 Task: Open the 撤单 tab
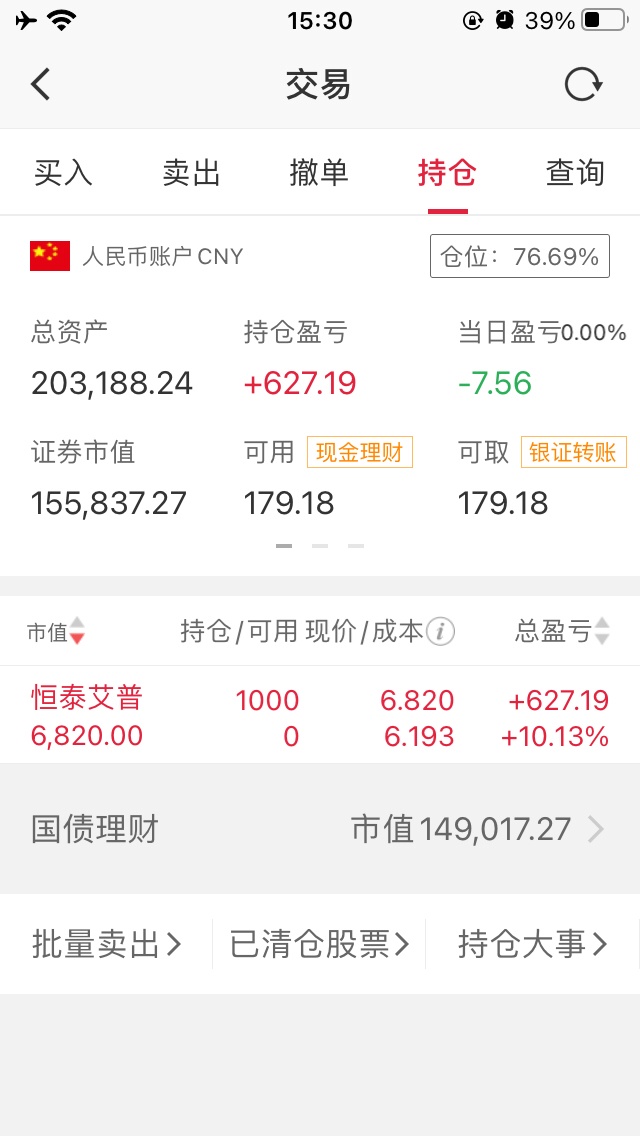(320, 173)
